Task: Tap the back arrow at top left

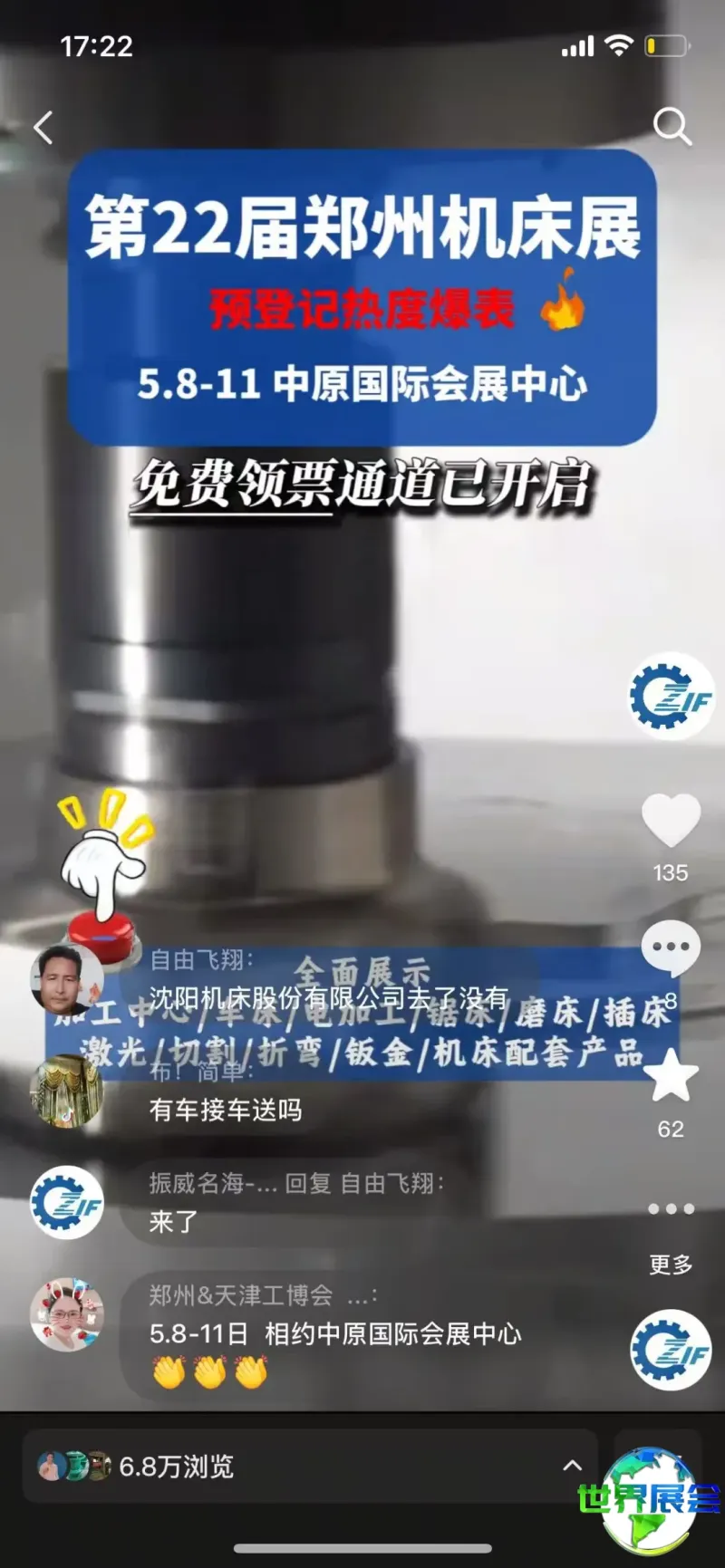Action: 43,127
